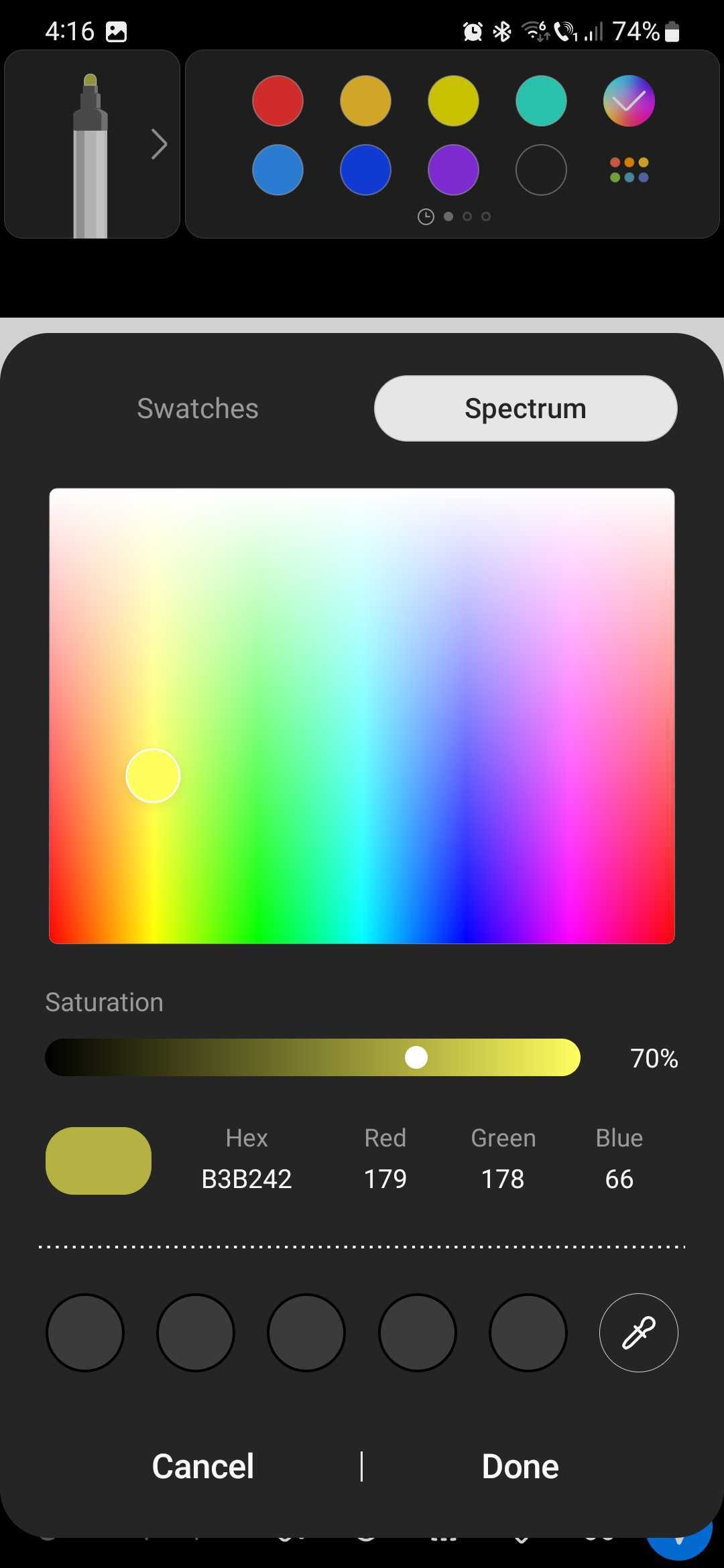Edit the Green value 178

[503, 1179]
